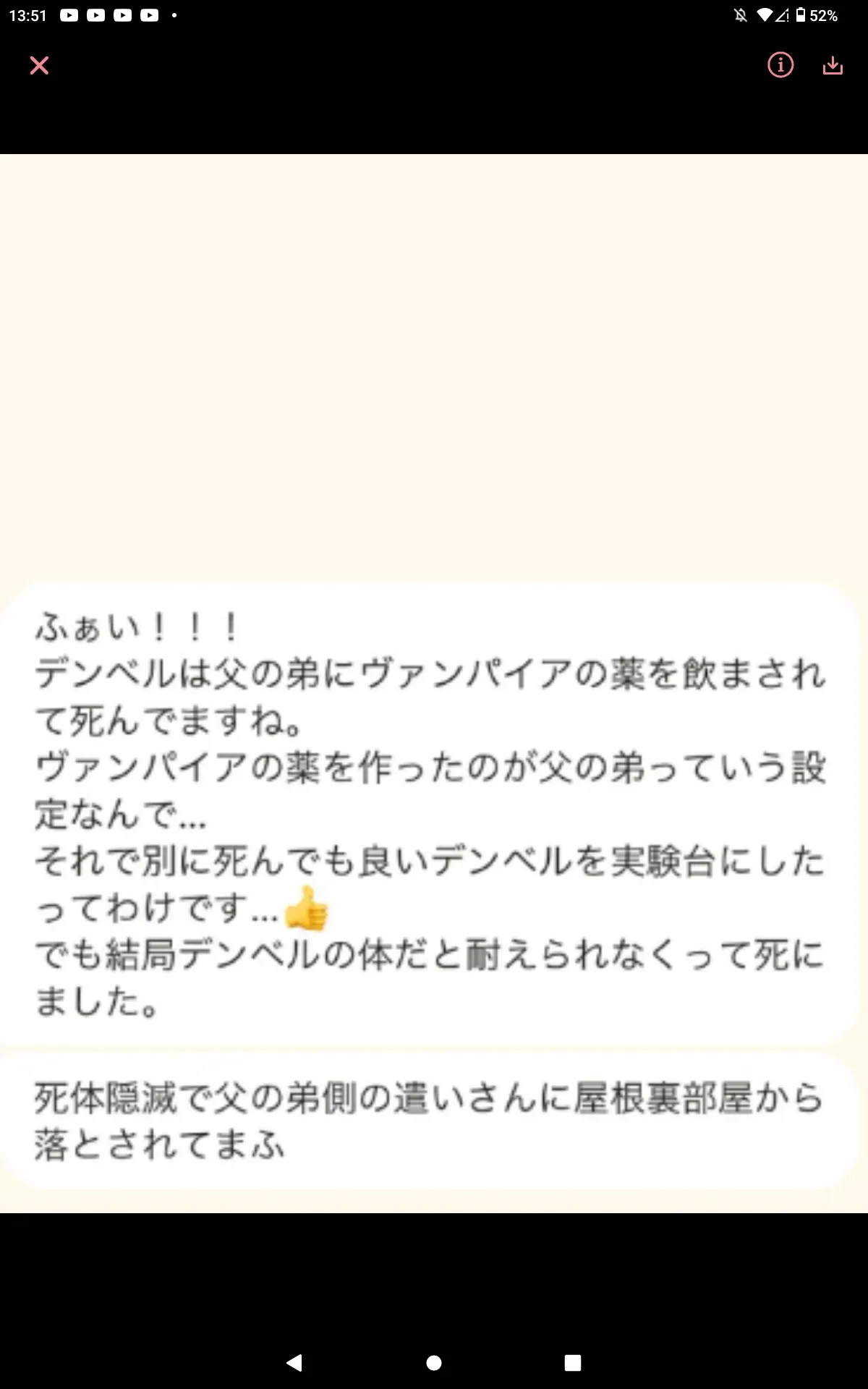Go to the home screen
The width and height of the screenshot is (868, 1389).
tap(434, 1363)
